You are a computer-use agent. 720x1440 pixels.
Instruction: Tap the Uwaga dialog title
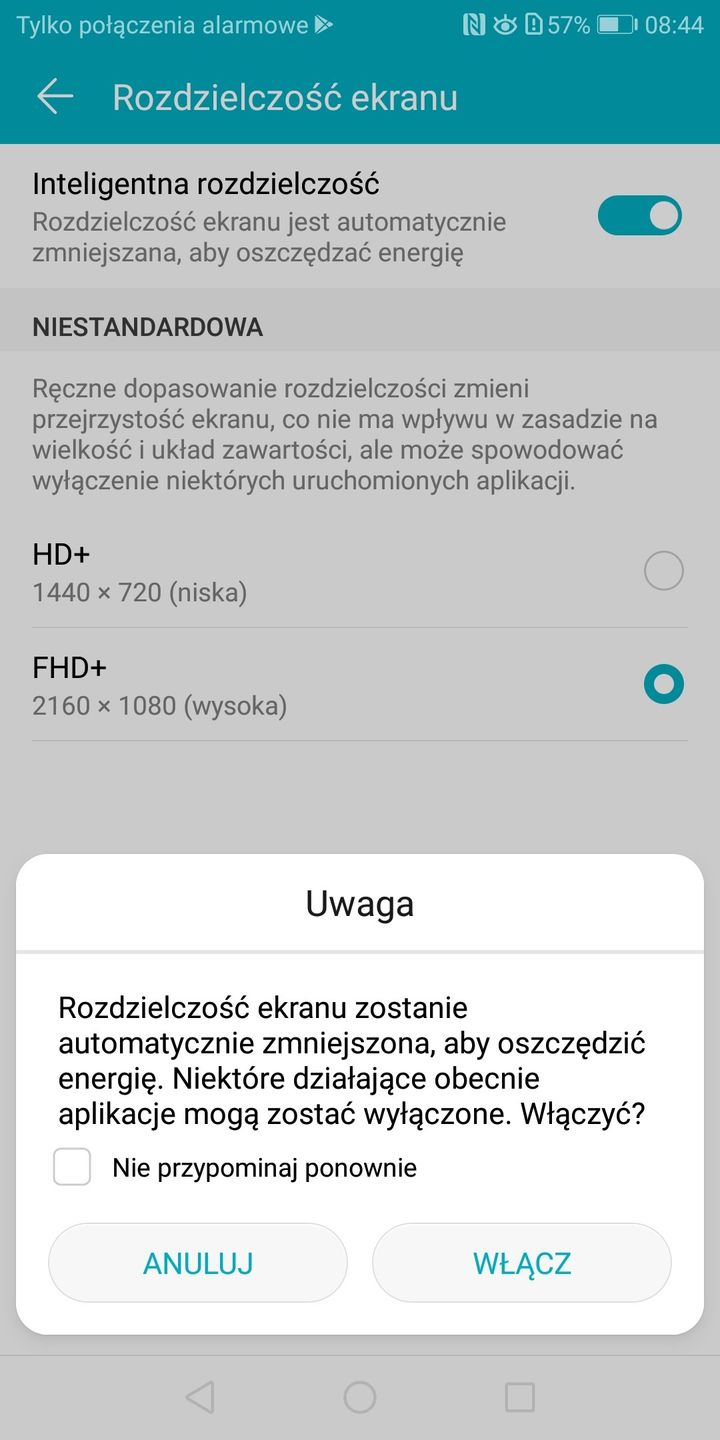[360, 903]
